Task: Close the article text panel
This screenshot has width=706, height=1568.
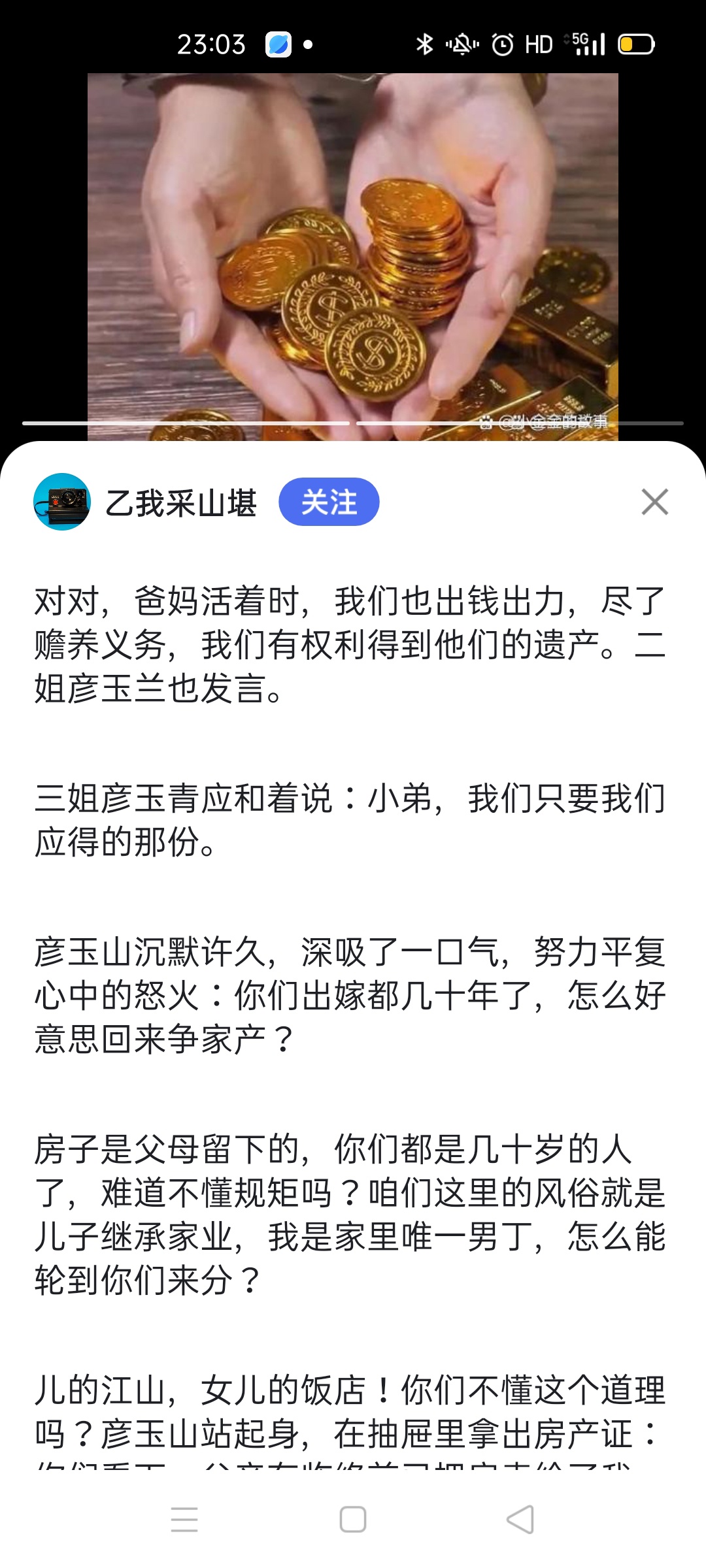Action: [654, 502]
